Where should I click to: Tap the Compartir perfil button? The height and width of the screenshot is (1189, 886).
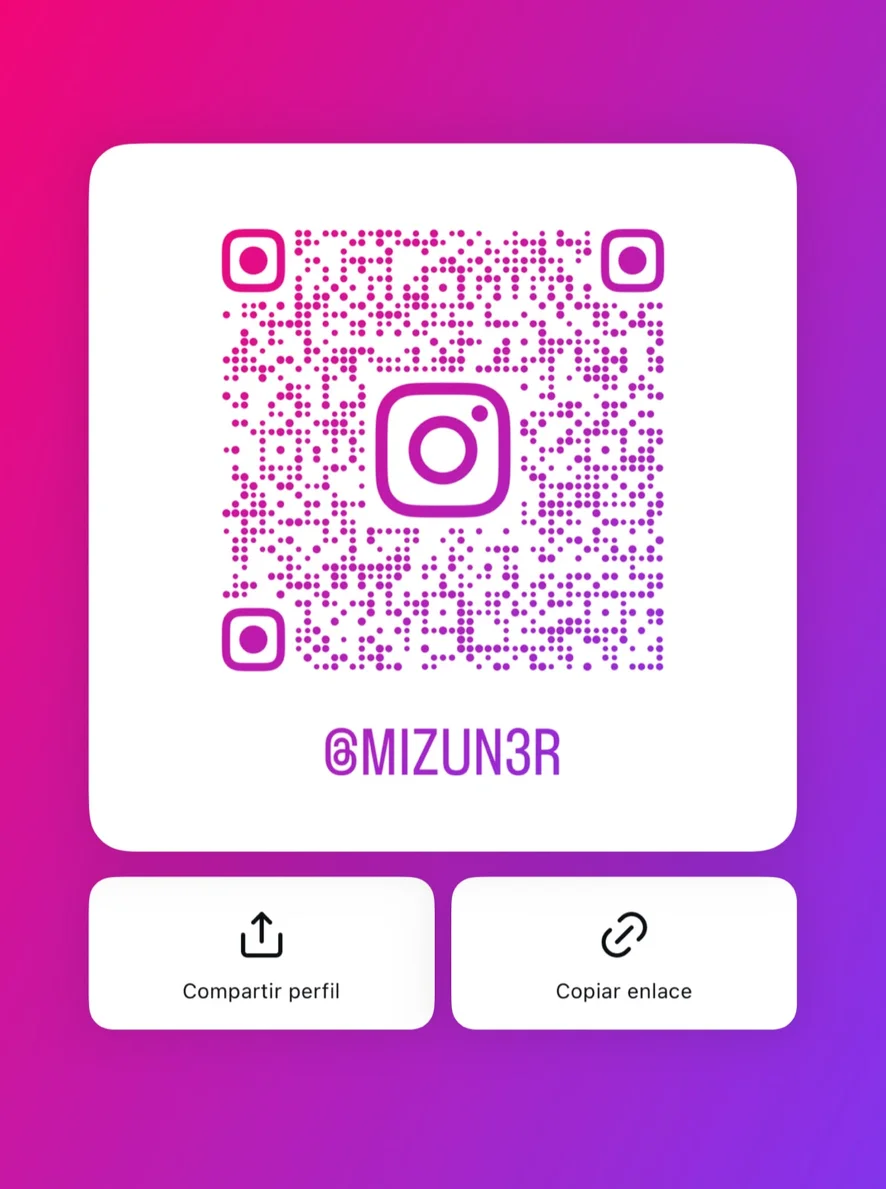click(x=262, y=953)
